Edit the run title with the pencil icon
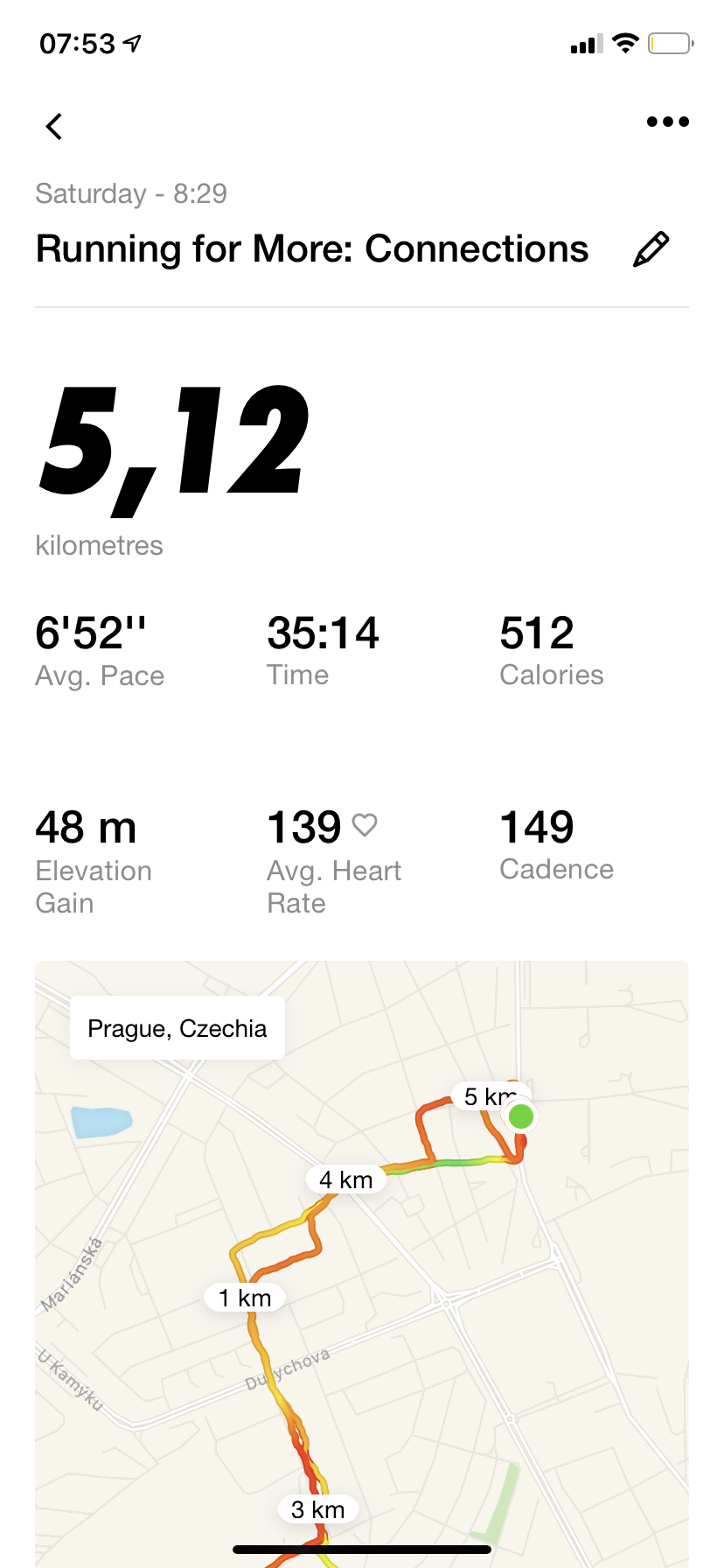This screenshot has width=724, height=1568. pos(651,249)
